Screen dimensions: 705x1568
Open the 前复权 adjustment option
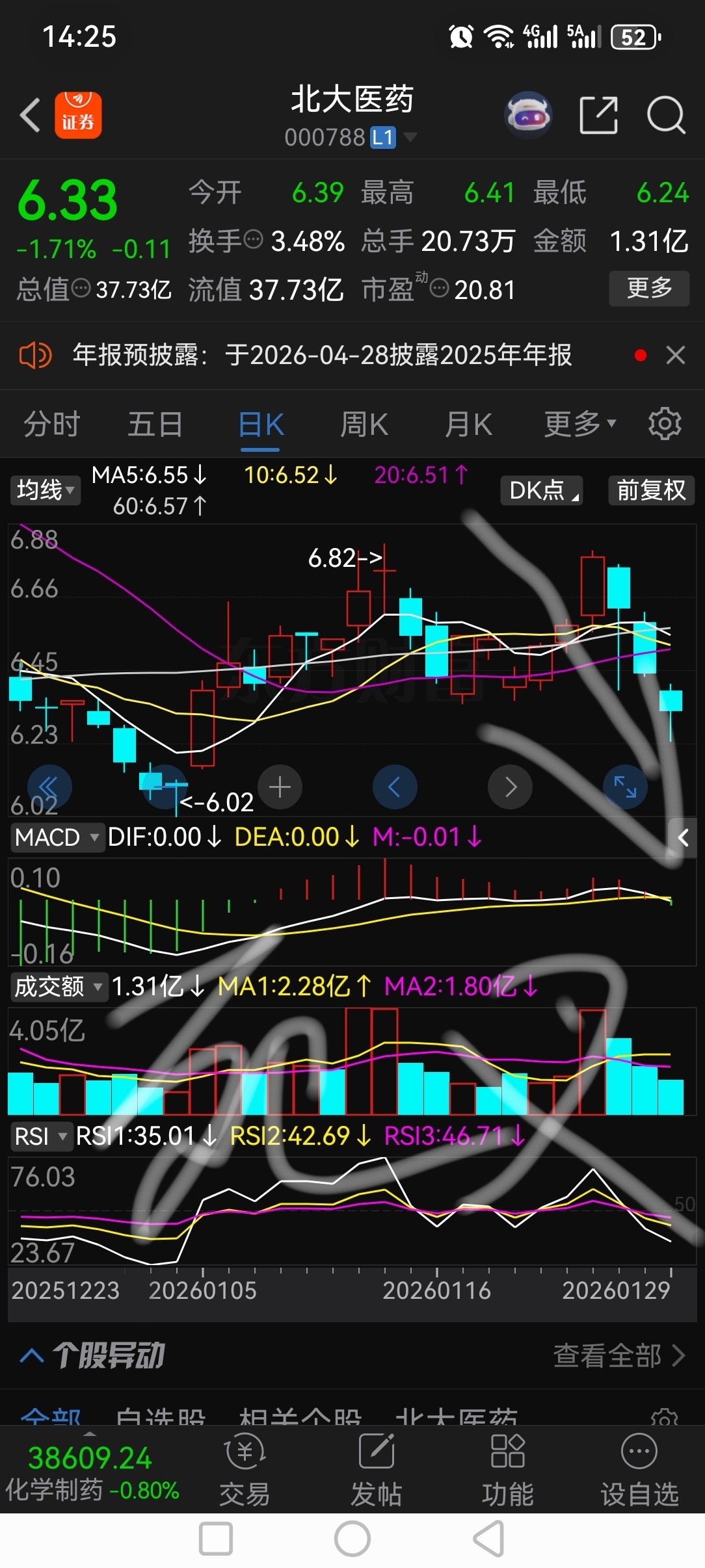coord(651,490)
